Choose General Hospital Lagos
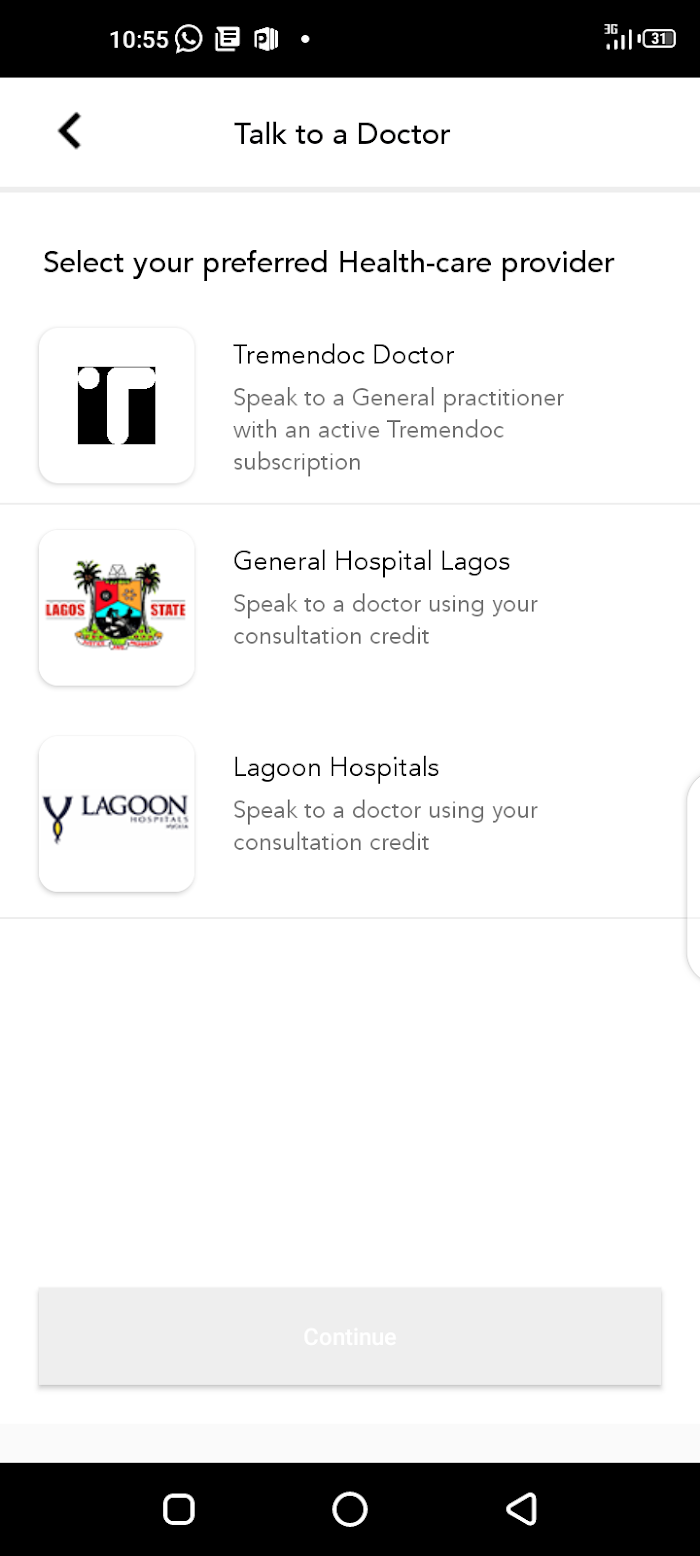Image resolution: width=700 pixels, height=1556 pixels. pyautogui.click(x=350, y=608)
